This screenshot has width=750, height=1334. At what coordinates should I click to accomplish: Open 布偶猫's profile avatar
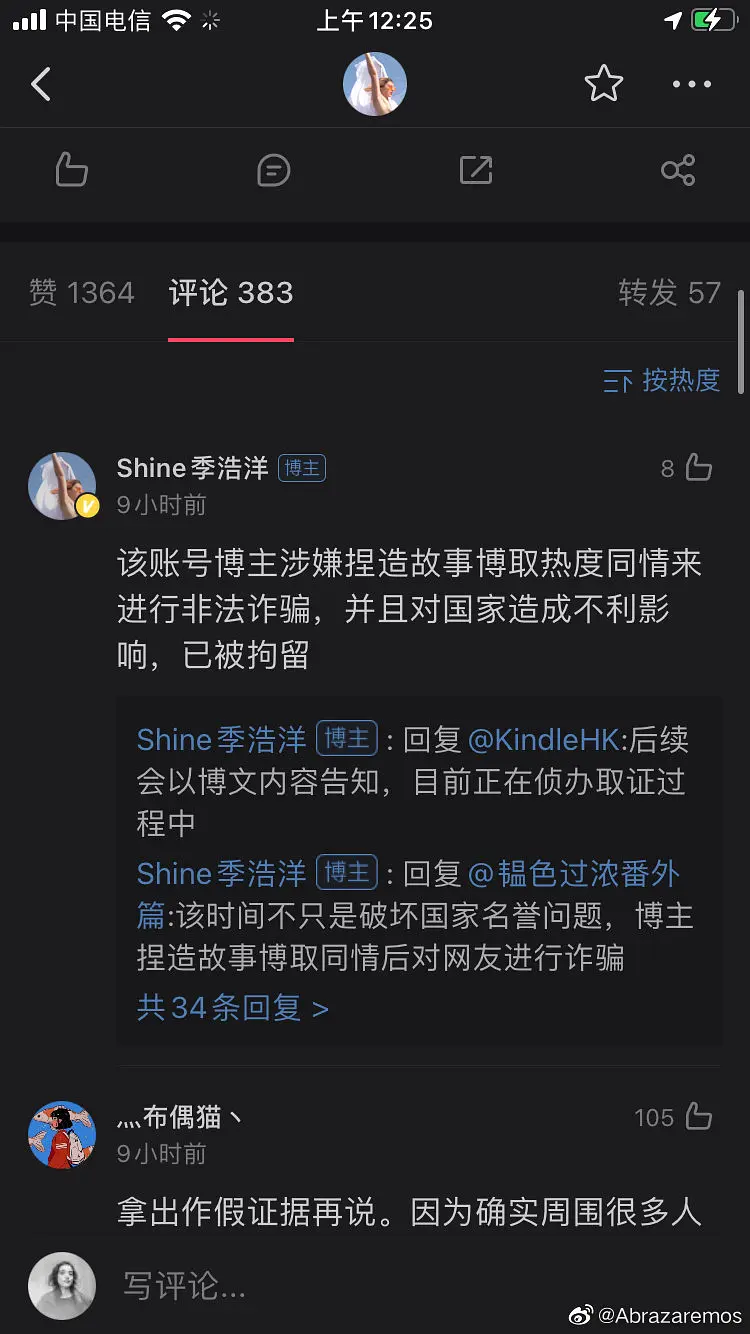tap(62, 1135)
